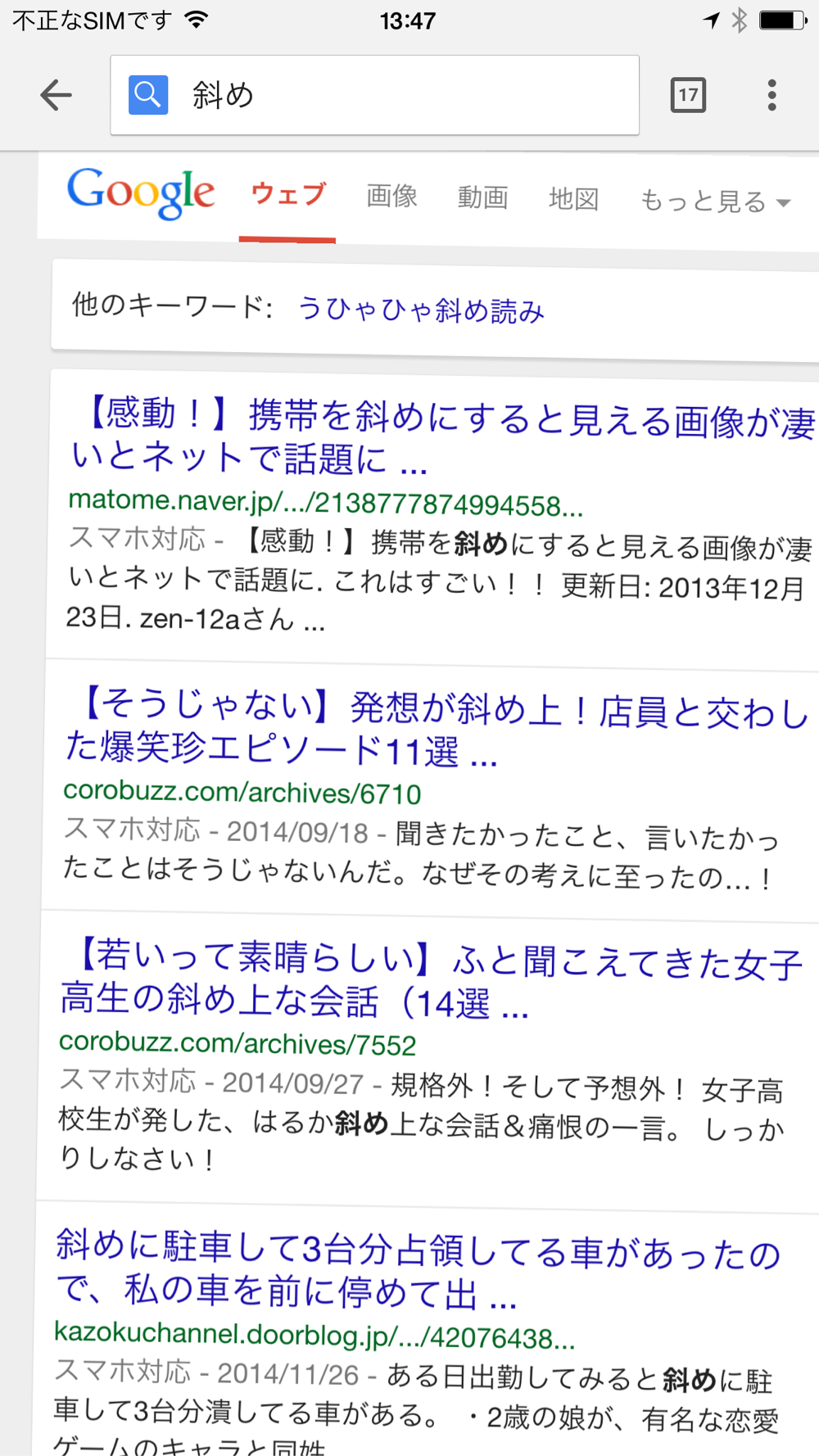This screenshot has width=819, height=1456.
Task: Open the three-dot overflow menu
Action: (x=771, y=96)
